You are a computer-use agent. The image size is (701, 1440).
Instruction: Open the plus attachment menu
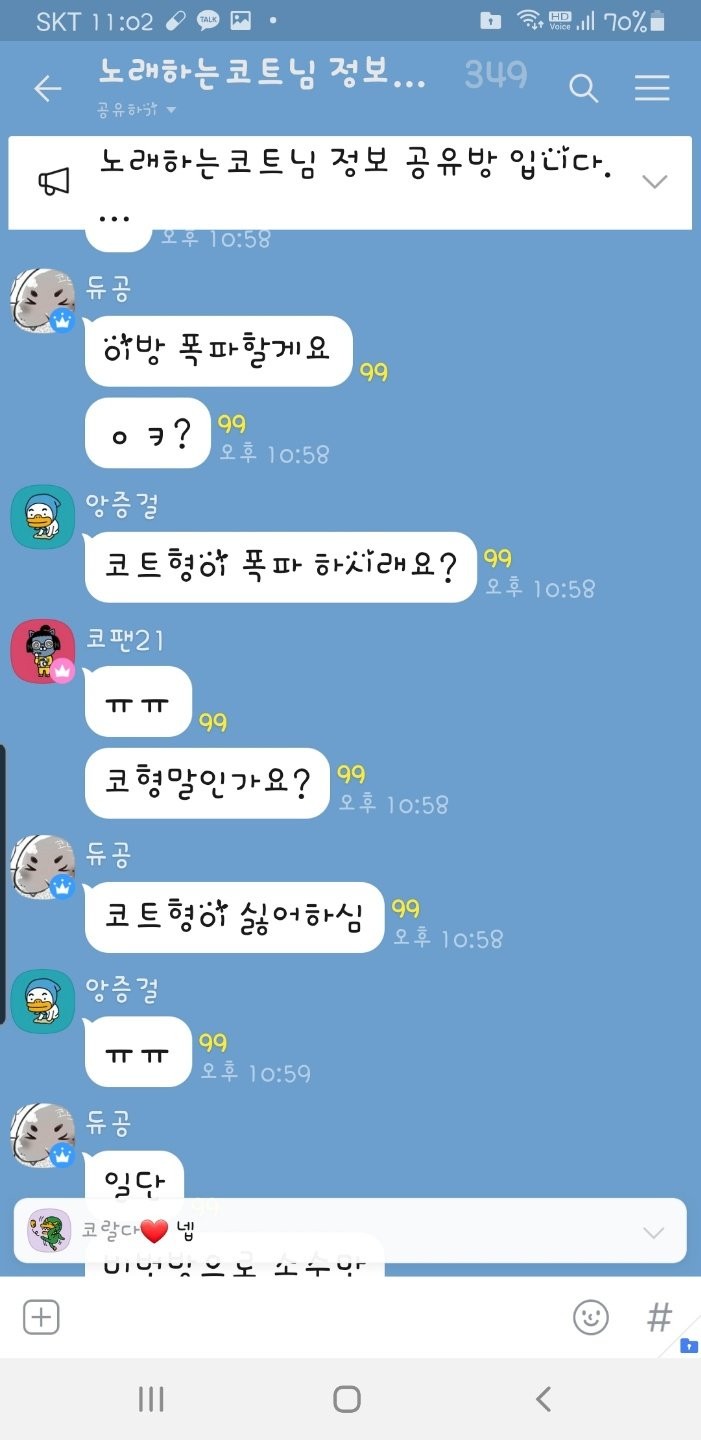pos(41,1317)
